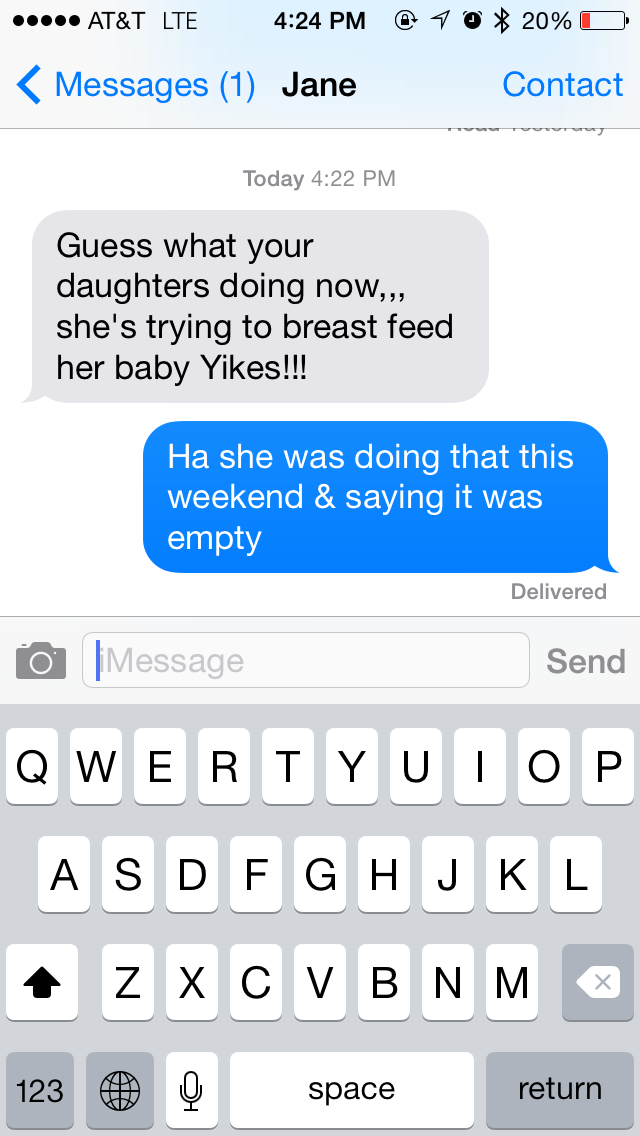The height and width of the screenshot is (1136, 640).
Task: Focus the iMessage text field
Action: pyautogui.click(x=305, y=661)
